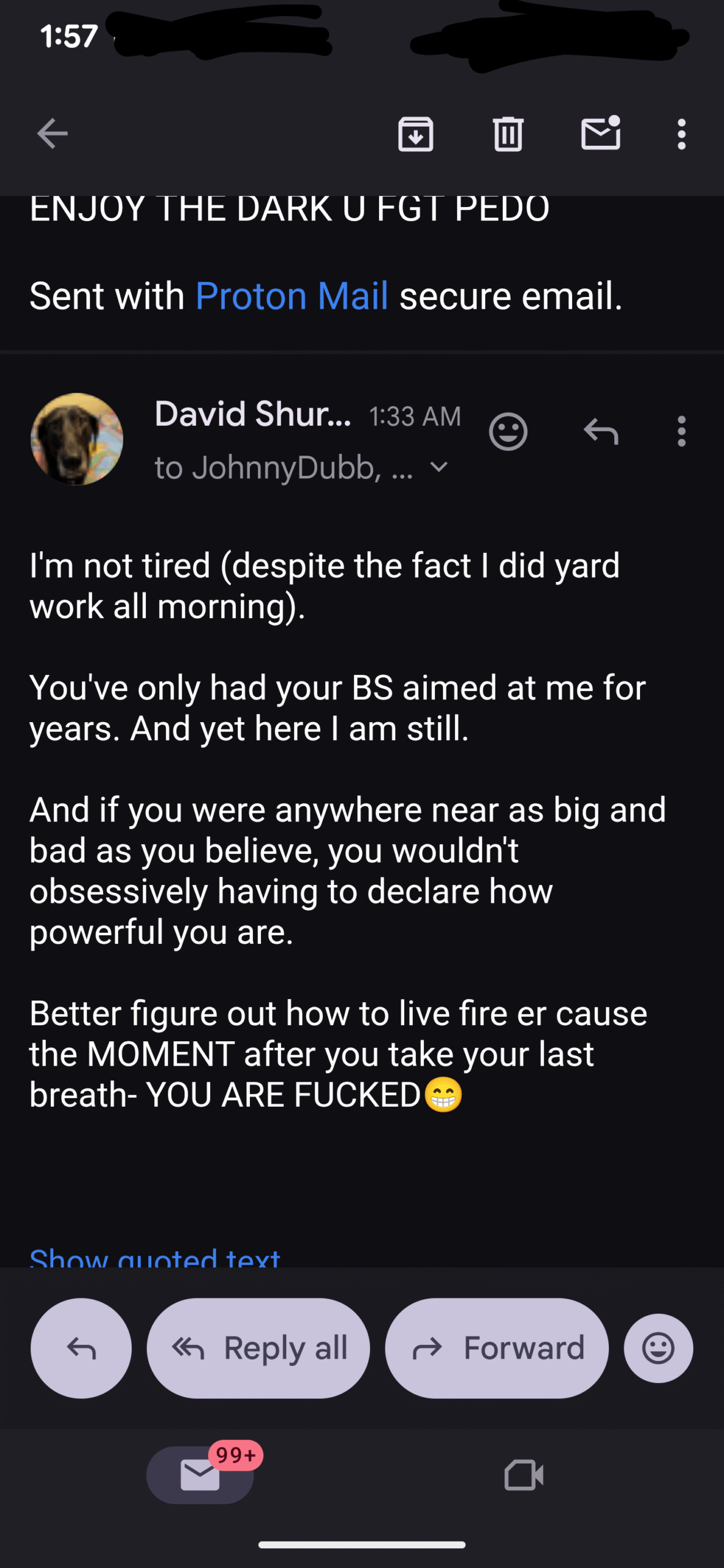Image resolution: width=724 pixels, height=1568 pixels.
Task: View David Shur's profile picture
Action: [77, 439]
